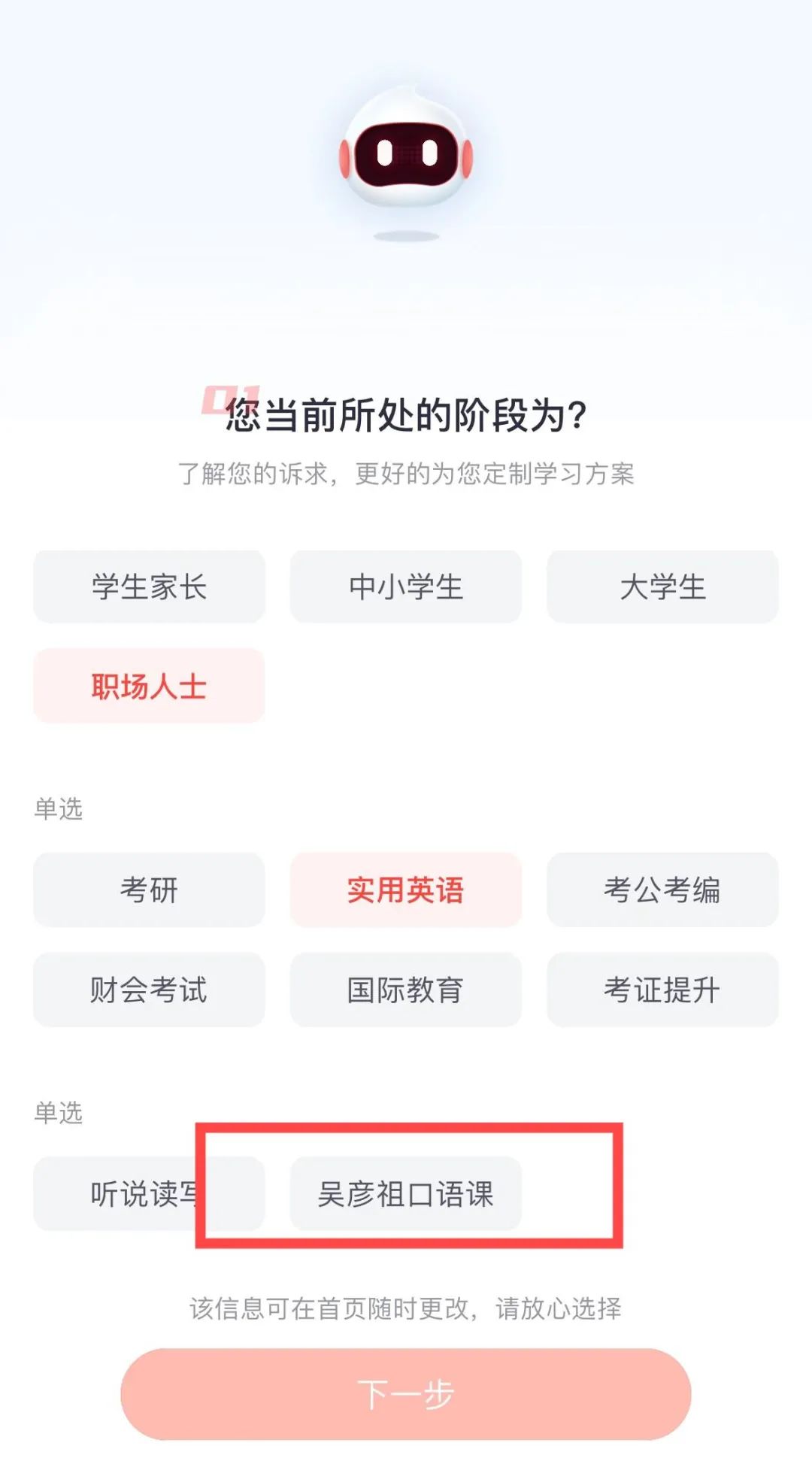Tap 下一步 to continue
This screenshot has height=1461, width=812.
[x=406, y=1394]
